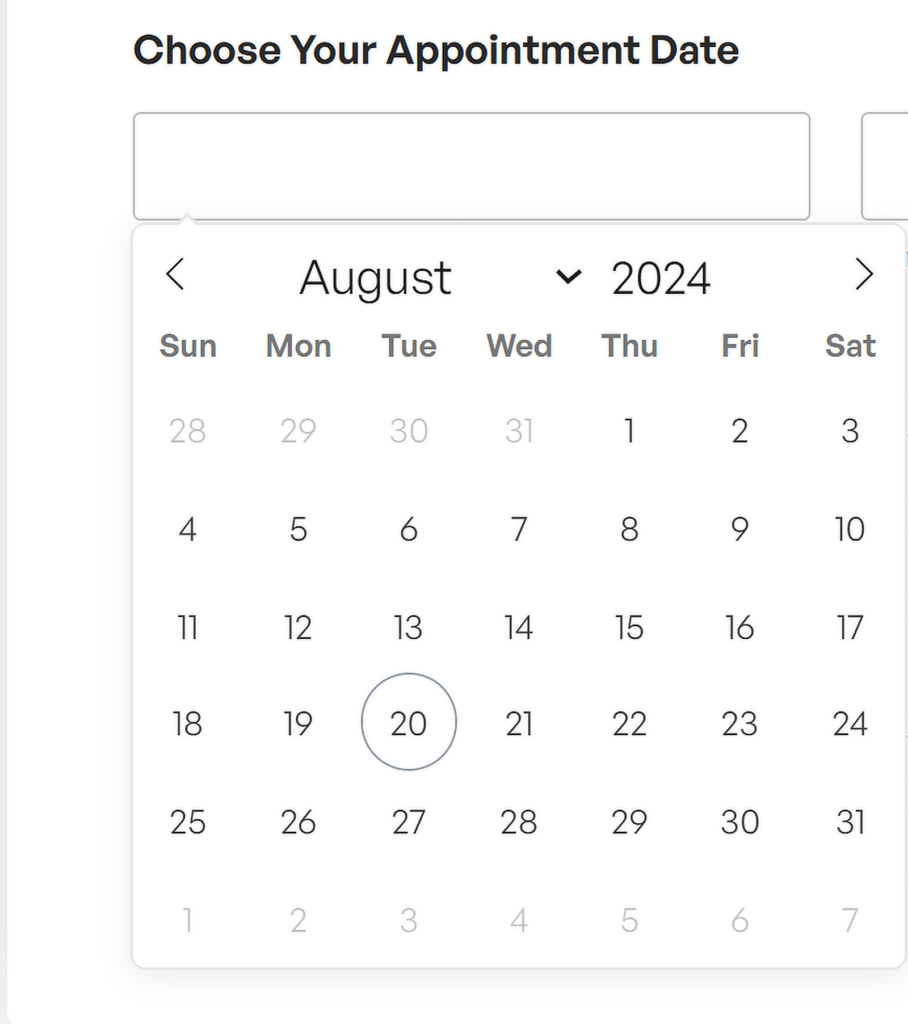908x1024 pixels.
Task: Select August 20 on the calendar
Action: [408, 723]
